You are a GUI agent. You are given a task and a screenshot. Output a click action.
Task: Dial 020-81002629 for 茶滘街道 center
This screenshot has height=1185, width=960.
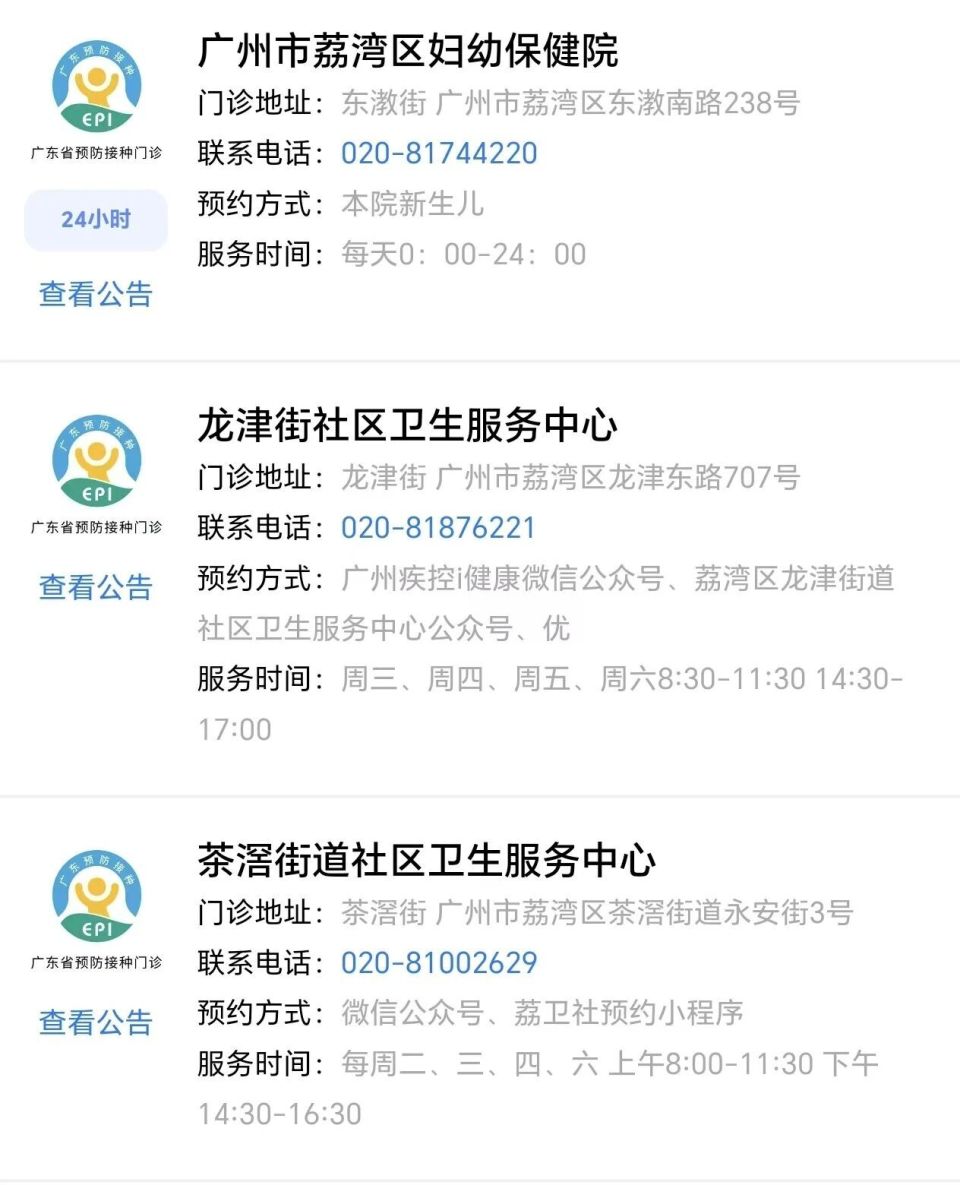click(438, 962)
